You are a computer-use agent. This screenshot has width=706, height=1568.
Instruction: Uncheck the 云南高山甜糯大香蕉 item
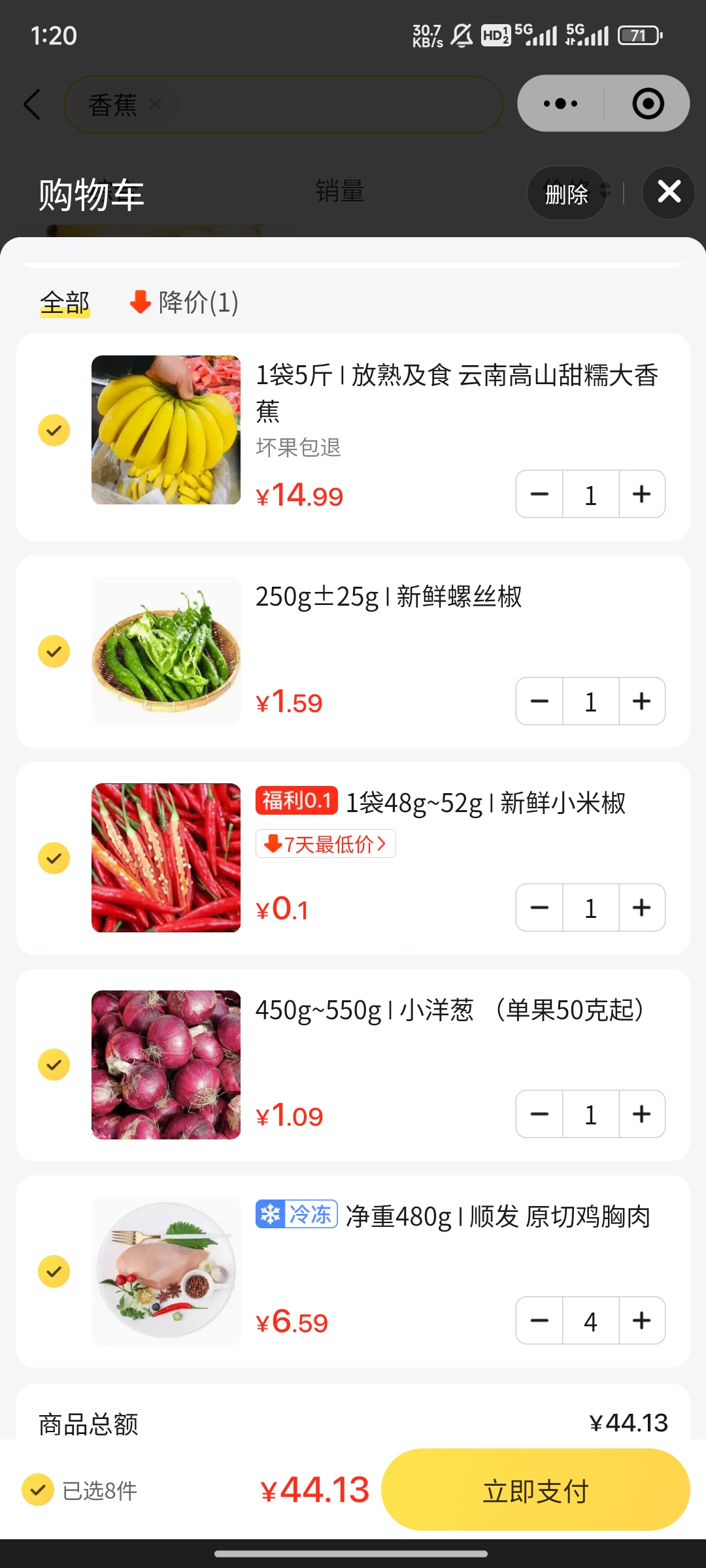pos(54,431)
